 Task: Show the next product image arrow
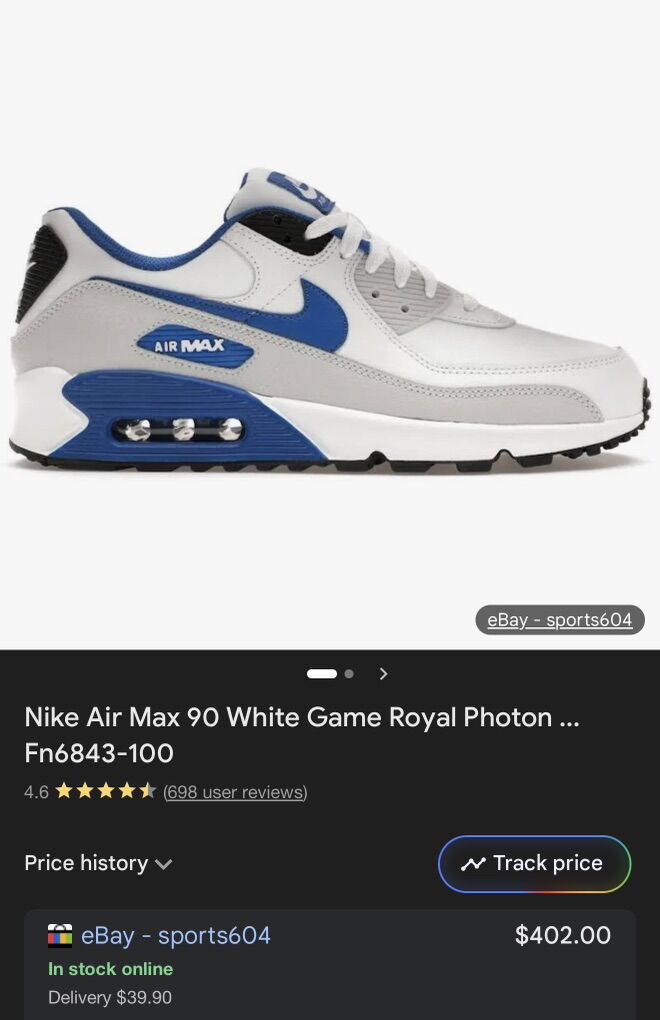tap(383, 674)
